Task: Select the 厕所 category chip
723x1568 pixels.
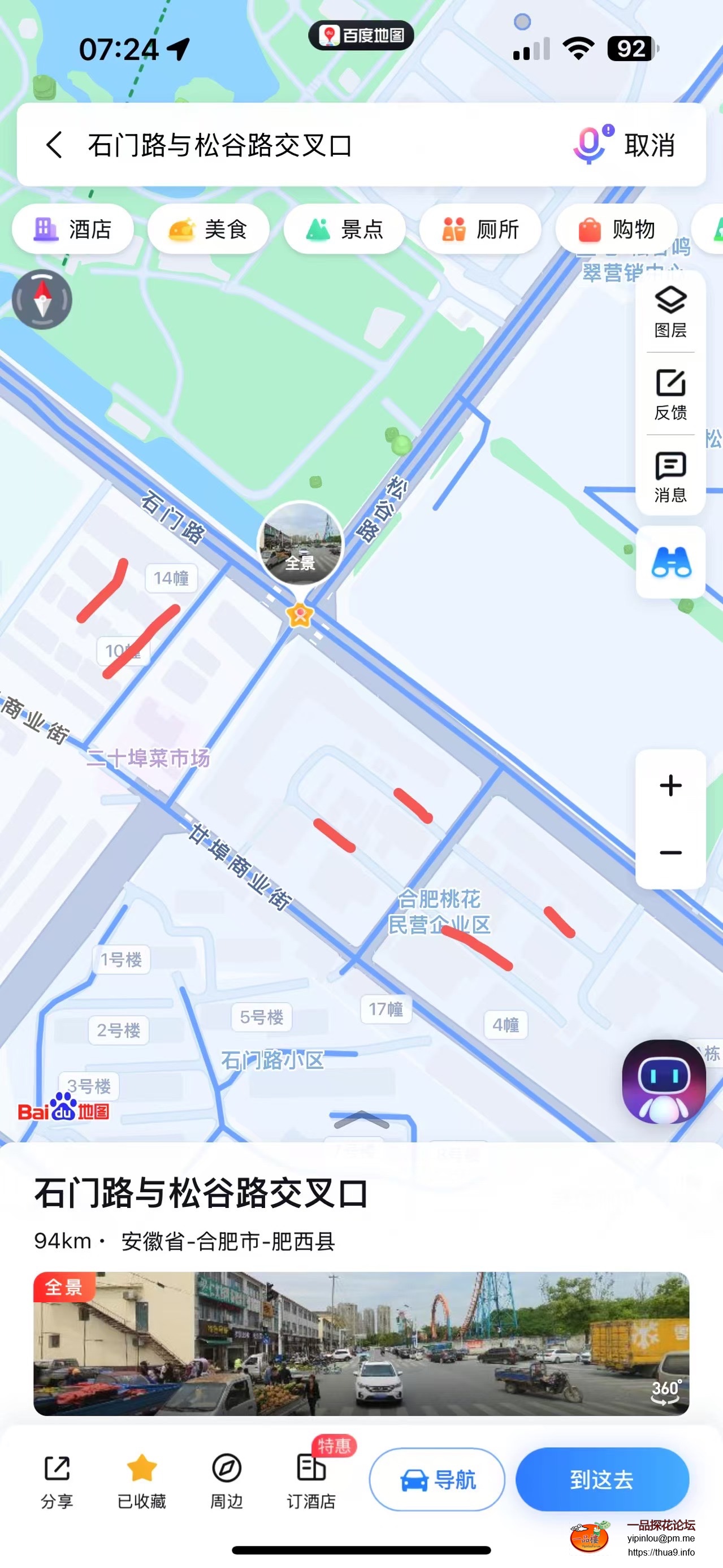Action: tap(480, 229)
